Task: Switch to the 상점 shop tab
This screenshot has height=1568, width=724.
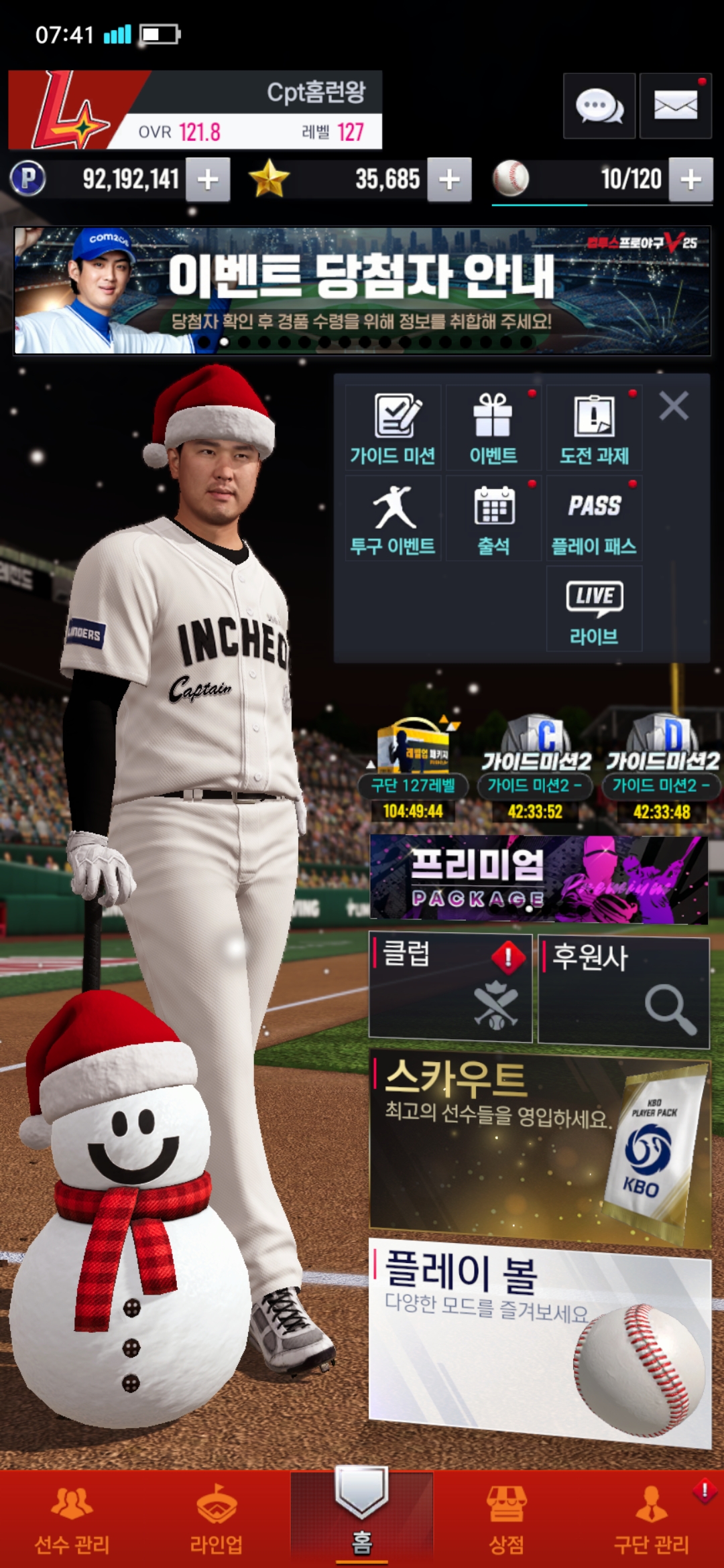Action: (506, 1520)
